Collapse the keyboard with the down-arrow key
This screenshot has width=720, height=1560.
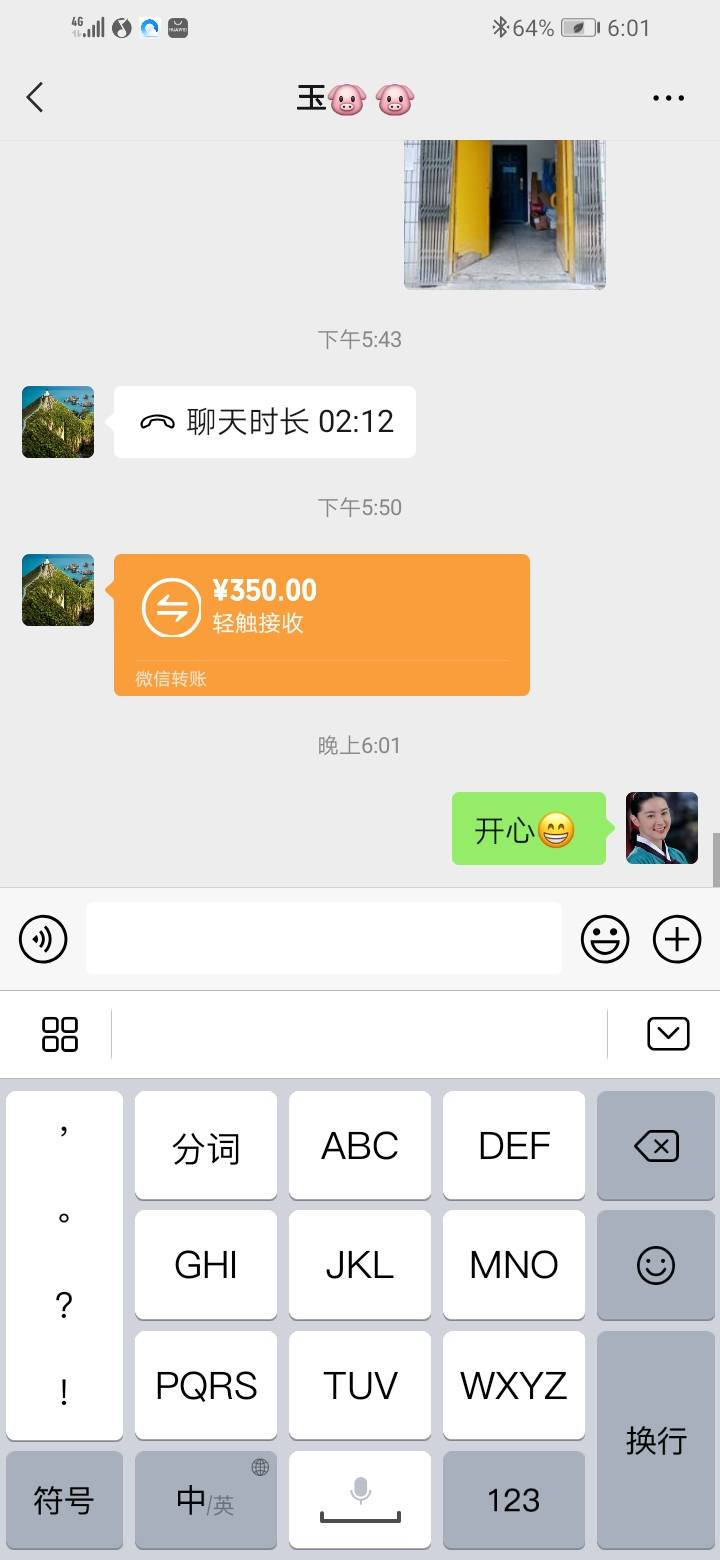[x=670, y=1034]
